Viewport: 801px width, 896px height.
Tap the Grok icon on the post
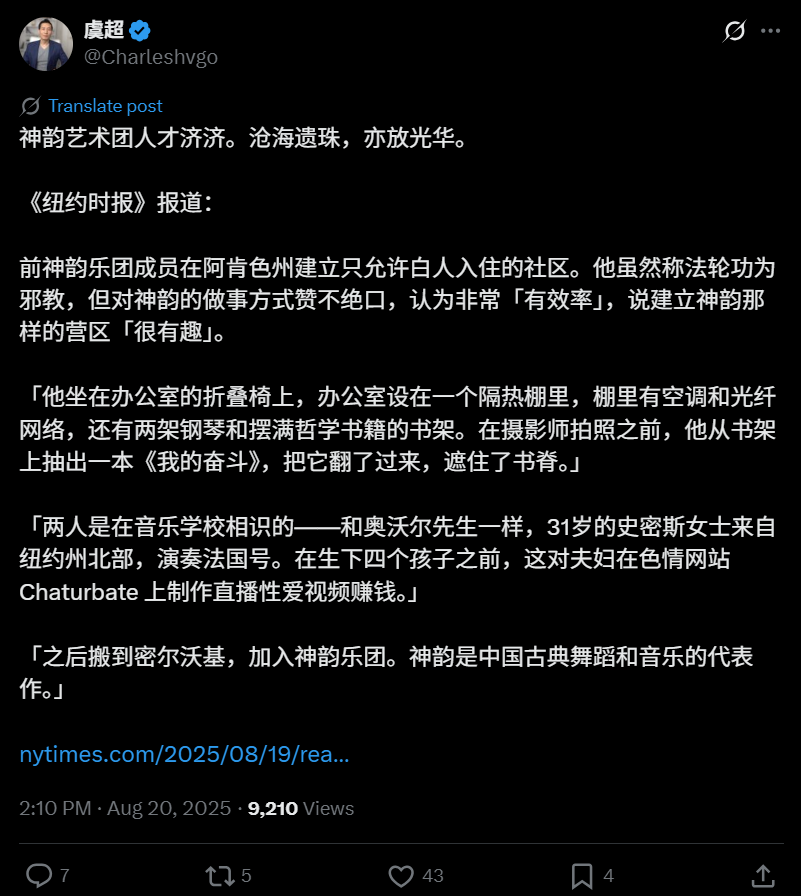(734, 31)
